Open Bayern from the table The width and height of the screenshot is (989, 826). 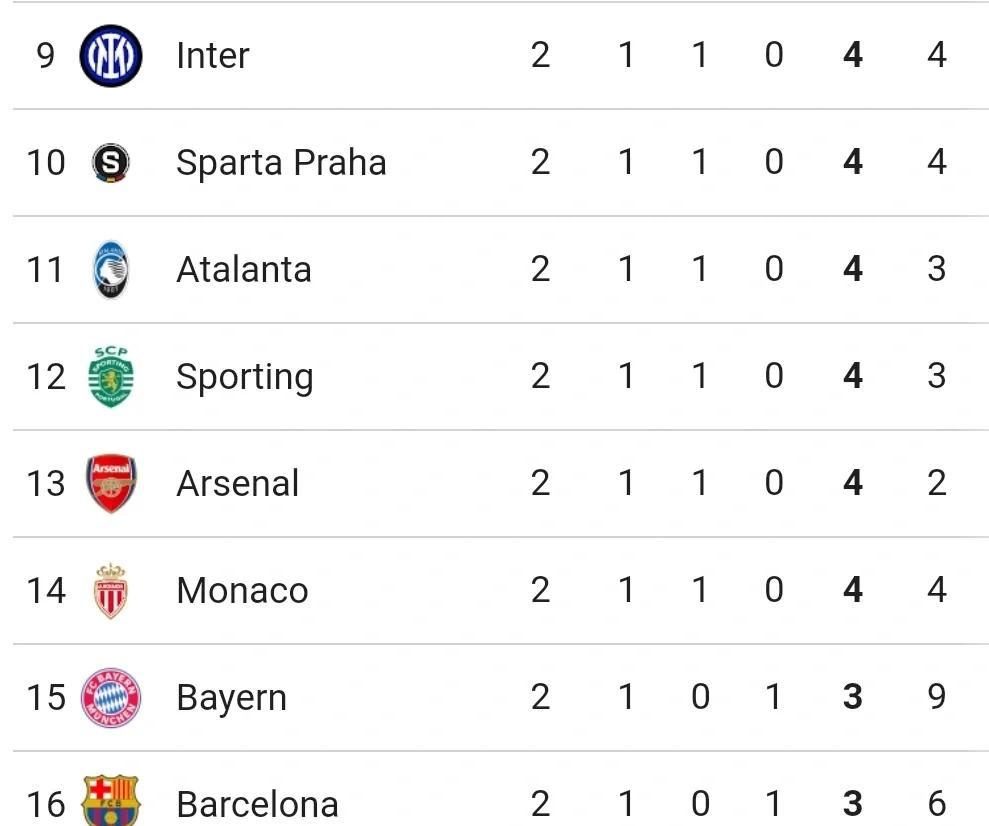[x=231, y=698]
